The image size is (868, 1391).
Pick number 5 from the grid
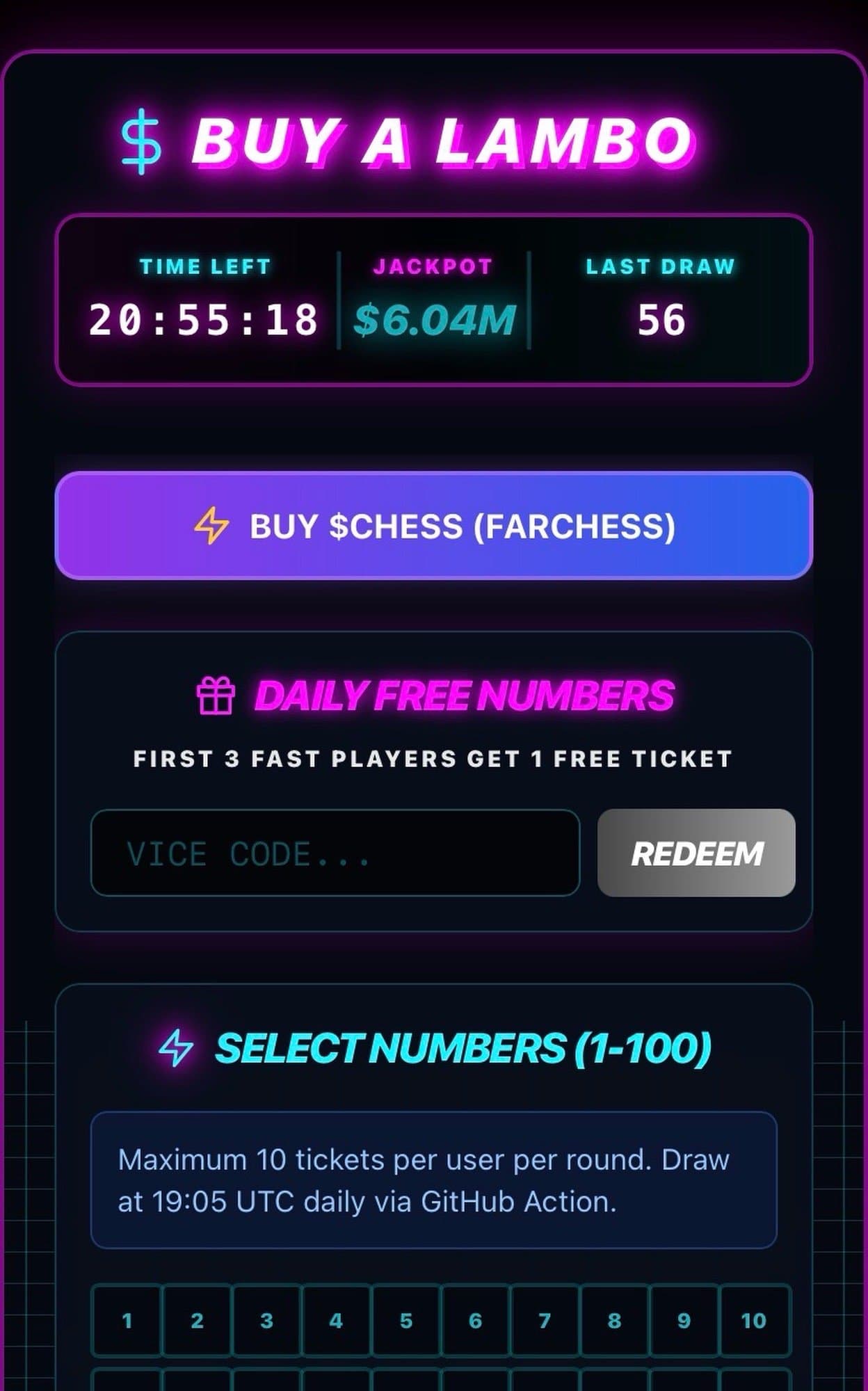pos(406,1320)
